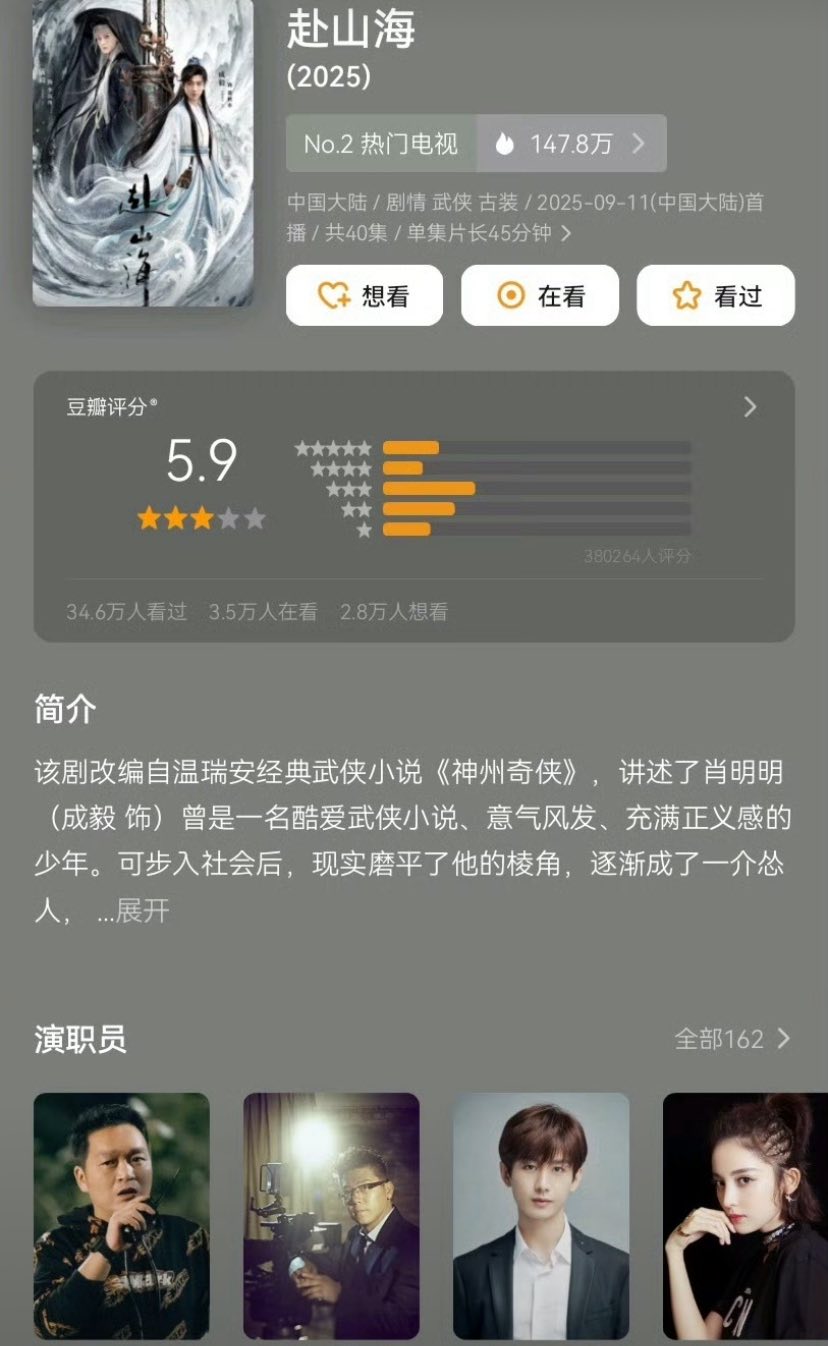
Task: Open the woman with the braided hairstyle
Action: click(x=745, y=1215)
